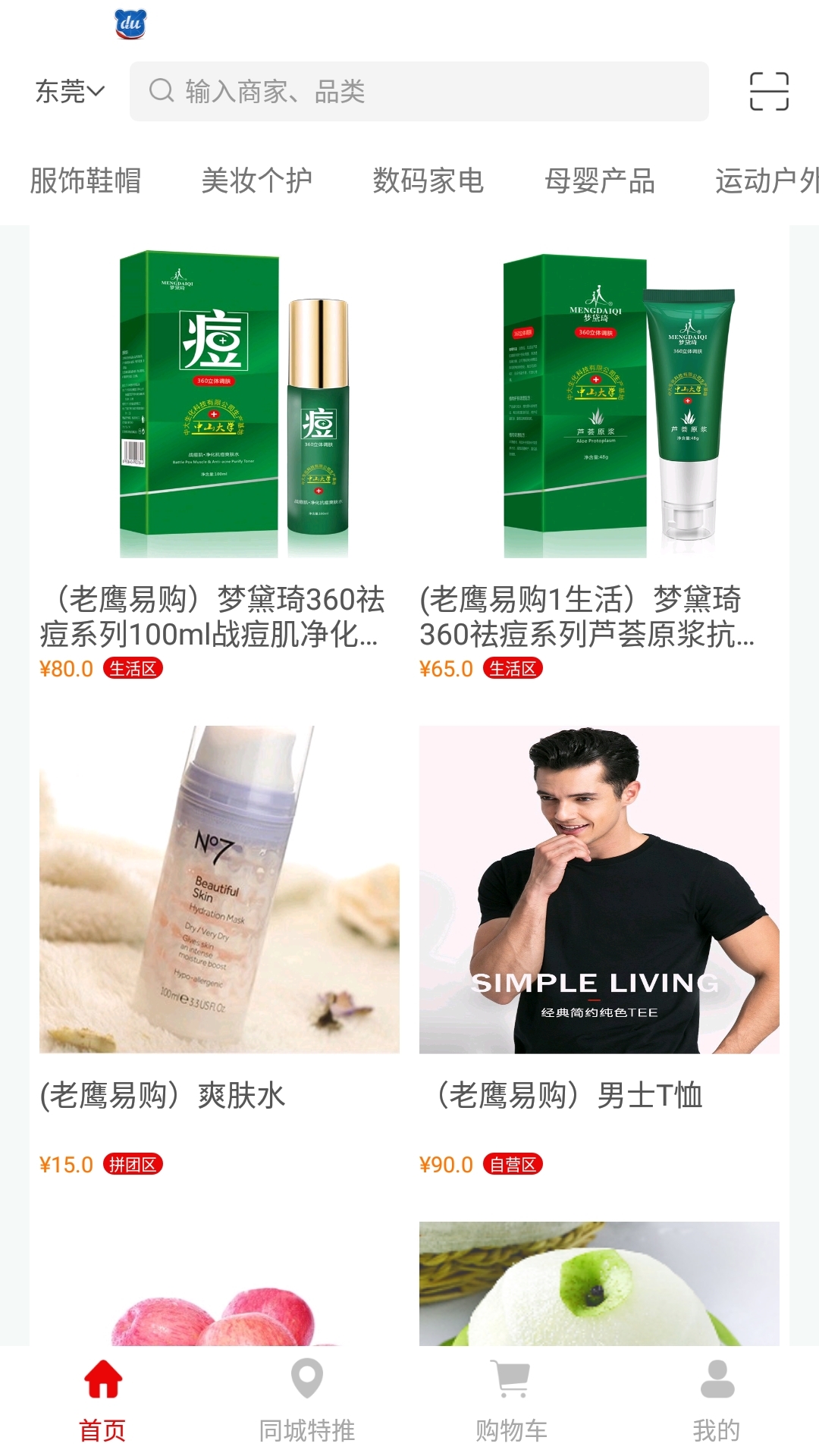Open the 东莞 city selector
The image size is (819, 1456).
click(x=69, y=92)
